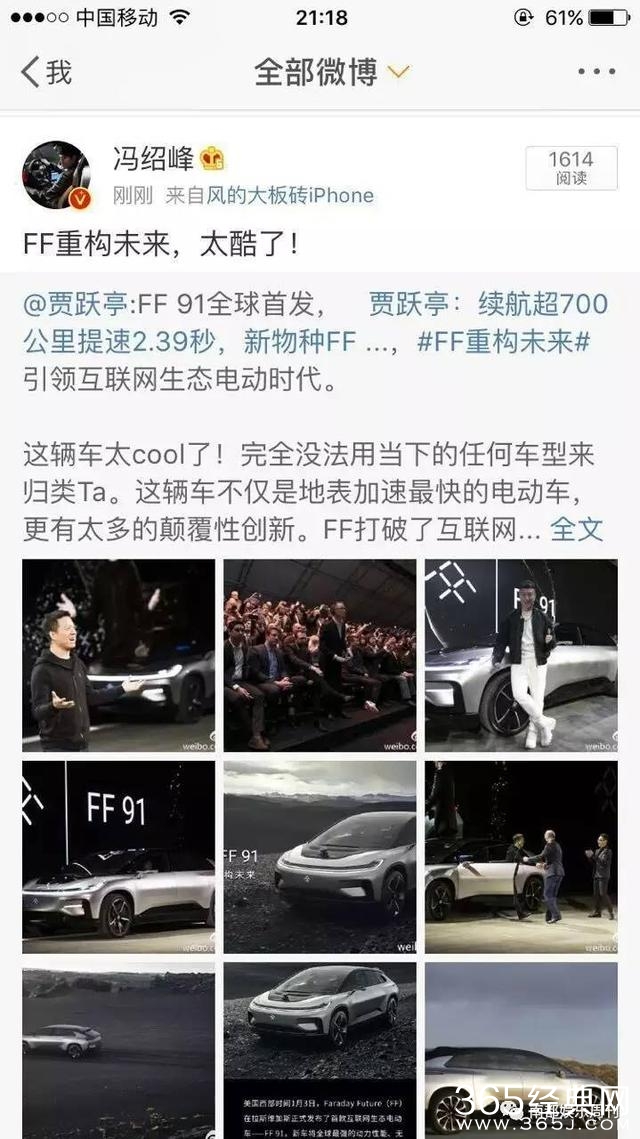Expand the post with 全文 link
Viewport: 640px width, 1139px height.
pyautogui.click(x=577, y=528)
